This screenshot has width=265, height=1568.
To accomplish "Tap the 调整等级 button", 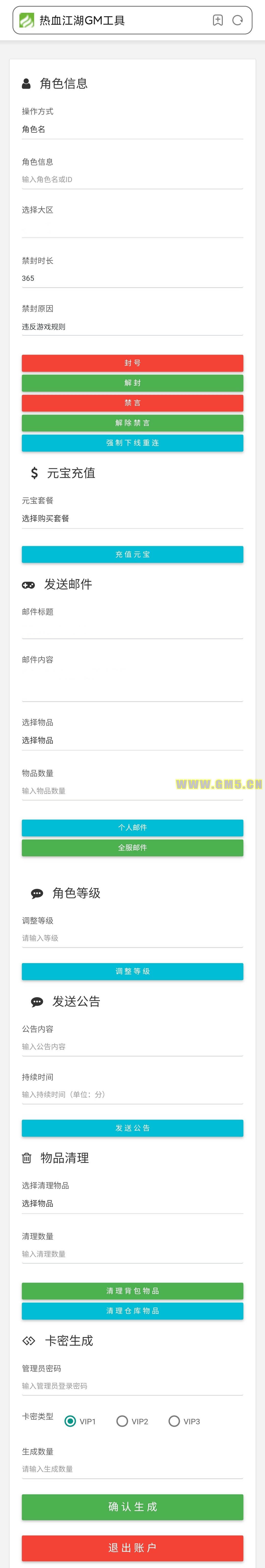I will click(132, 971).
